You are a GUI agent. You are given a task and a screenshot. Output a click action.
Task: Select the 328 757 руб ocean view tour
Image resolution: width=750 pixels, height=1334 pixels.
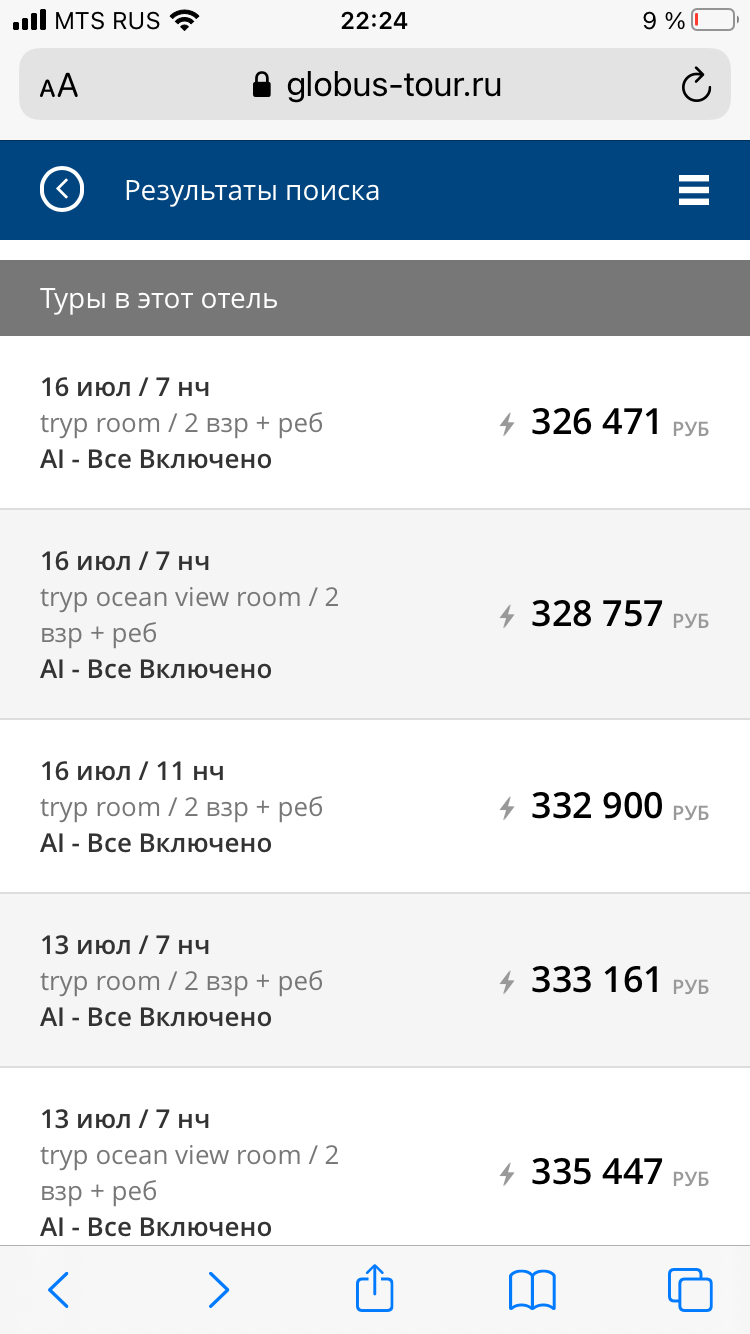pyautogui.click(x=375, y=614)
